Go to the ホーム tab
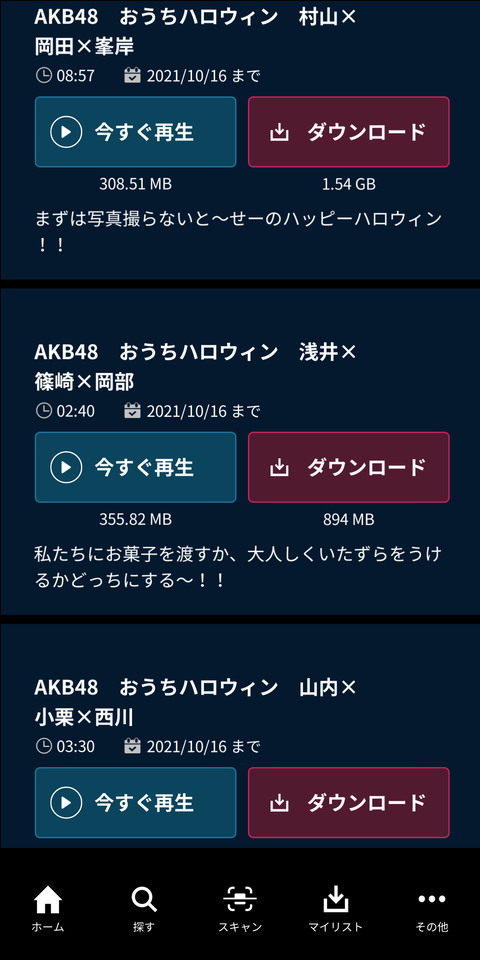The image size is (480, 960). tap(48, 909)
